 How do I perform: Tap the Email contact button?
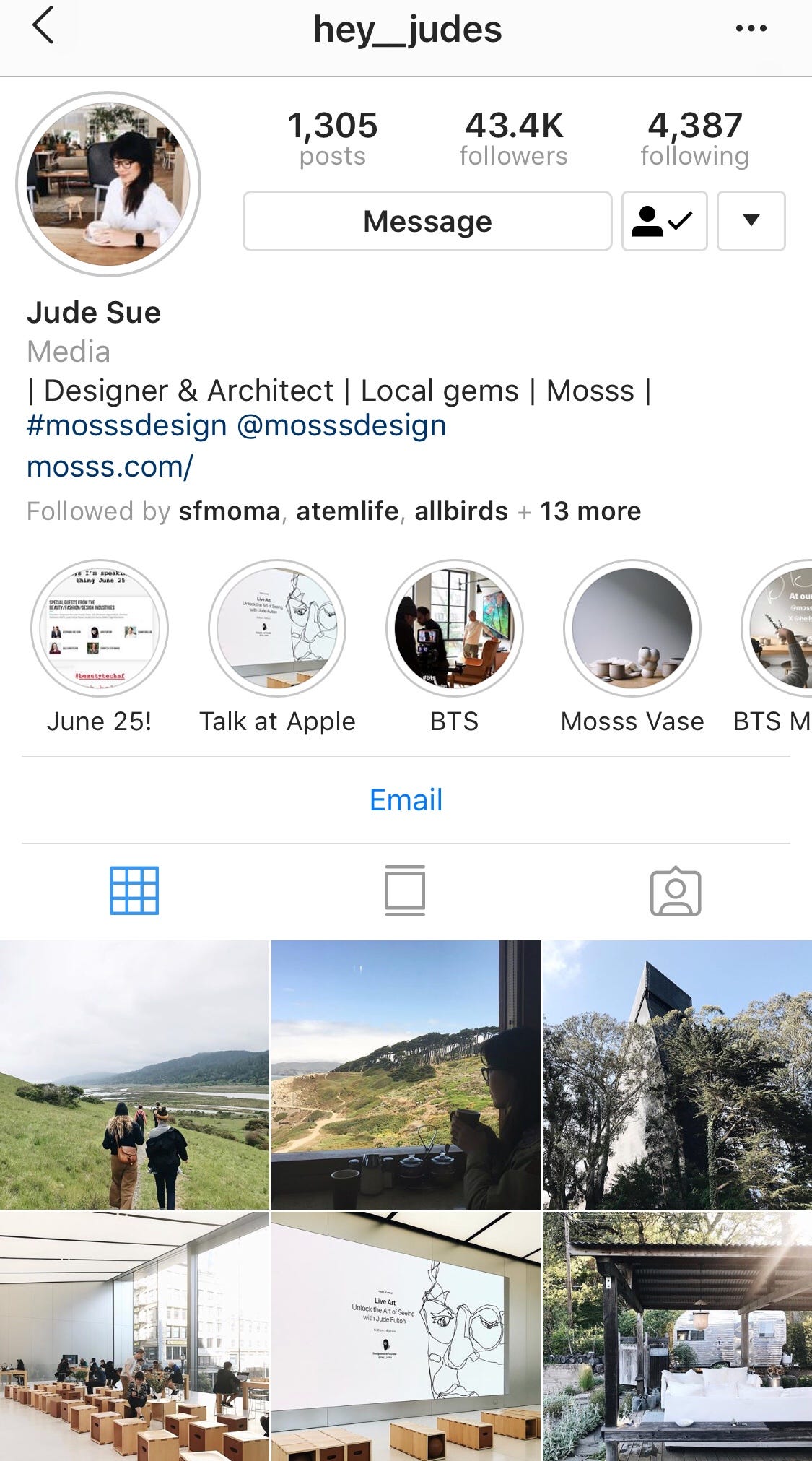tap(406, 800)
